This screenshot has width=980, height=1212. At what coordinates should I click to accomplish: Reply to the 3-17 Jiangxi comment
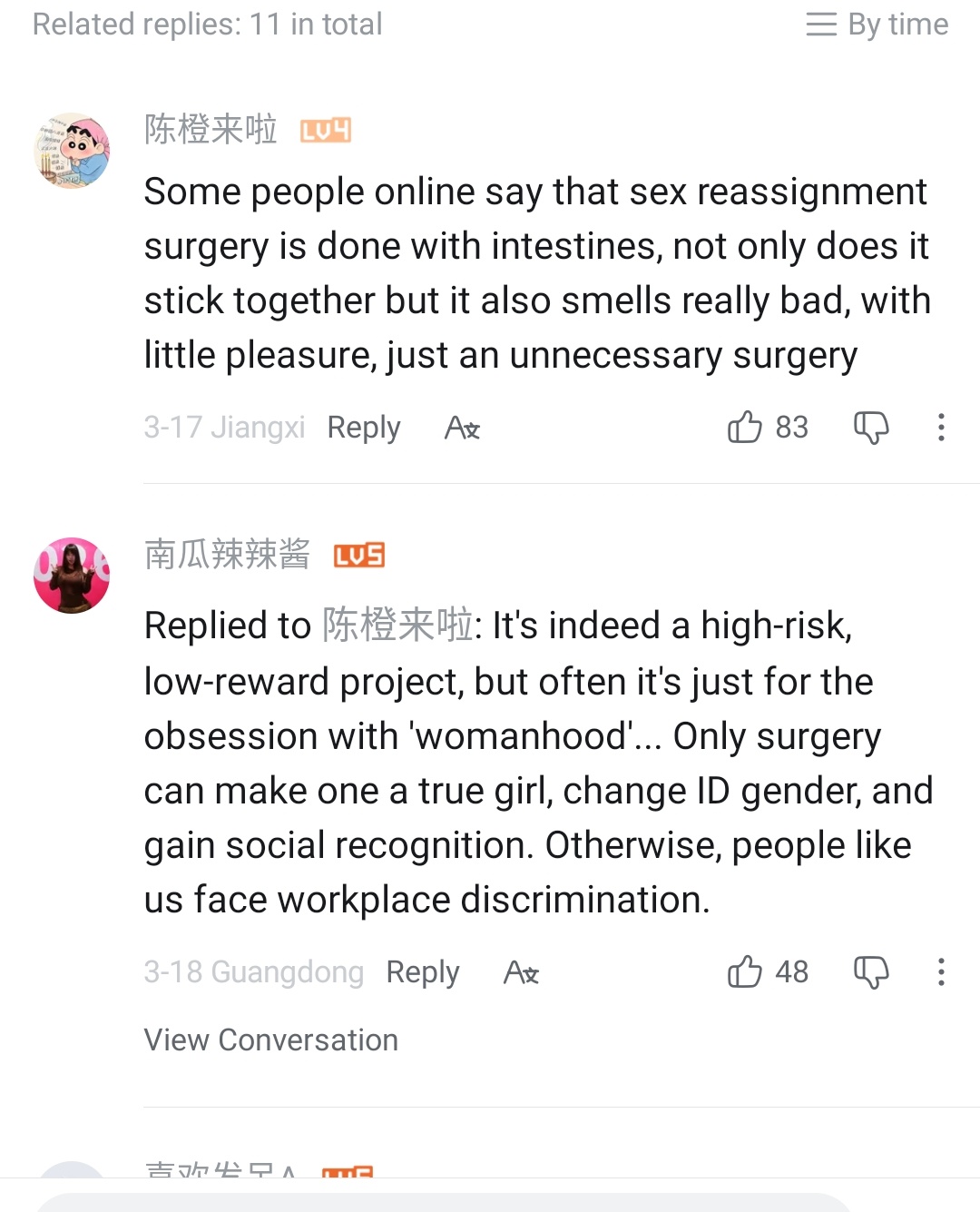[363, 427]
